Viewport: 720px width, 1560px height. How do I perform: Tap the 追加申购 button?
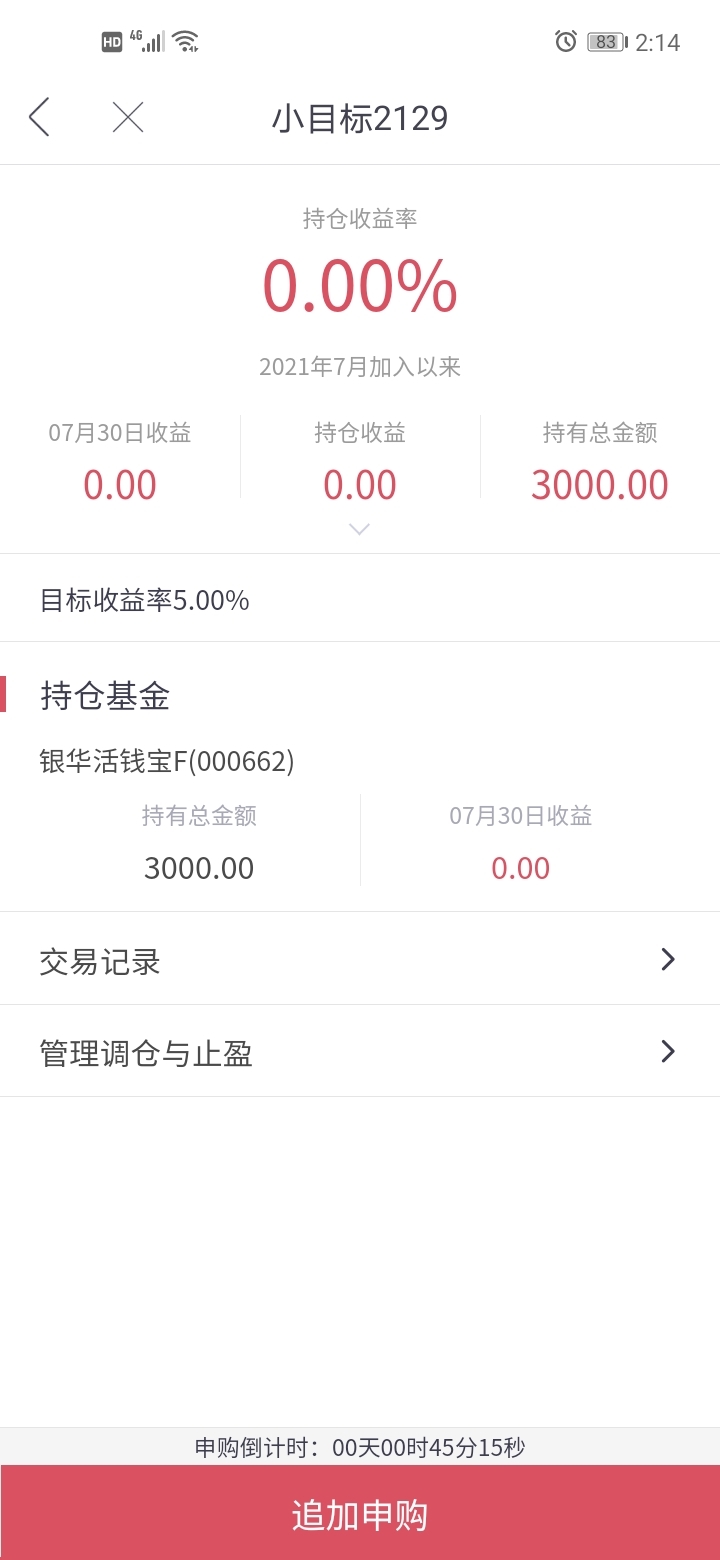coord(360,1513)
